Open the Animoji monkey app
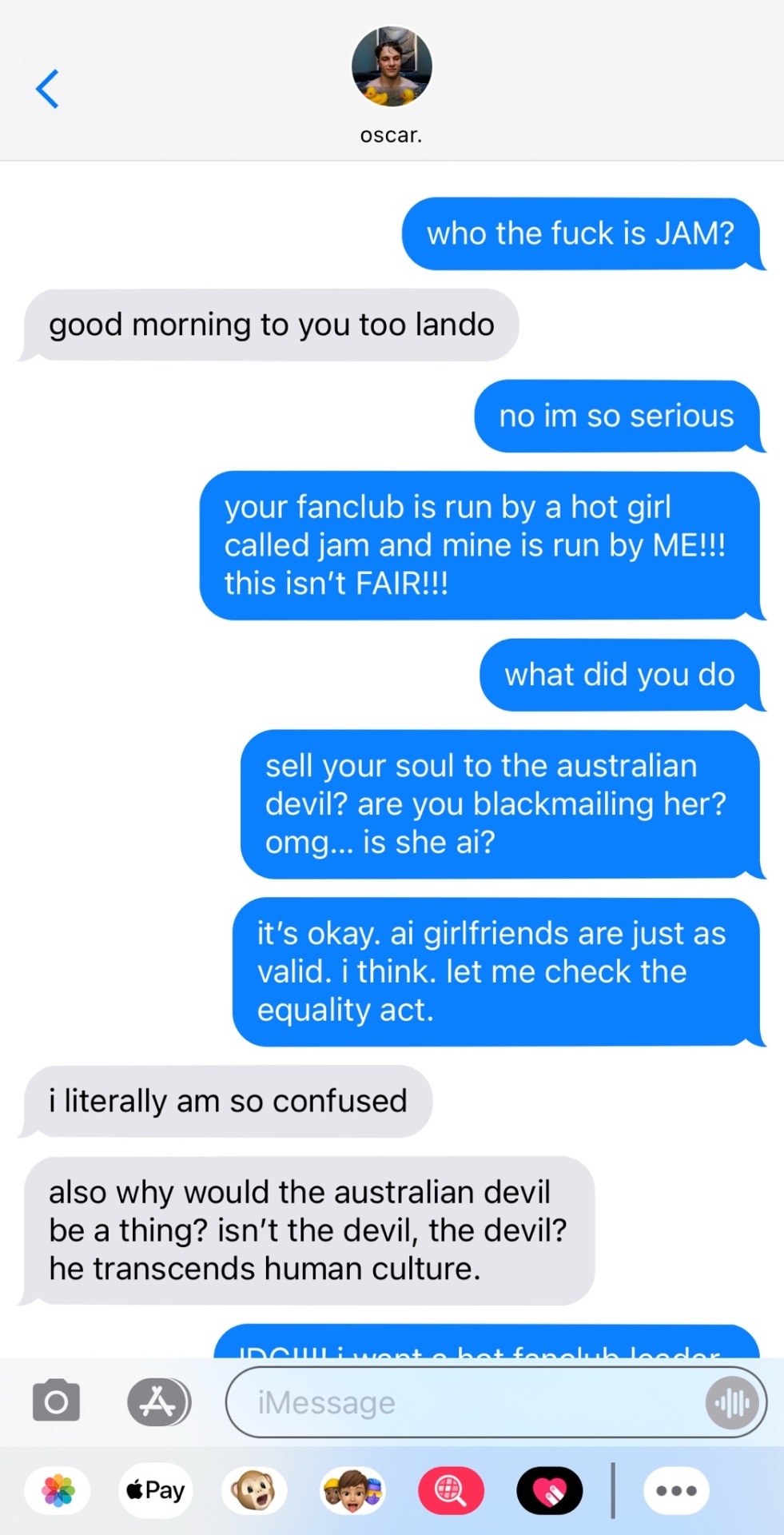 click(x=254, y=1491)
